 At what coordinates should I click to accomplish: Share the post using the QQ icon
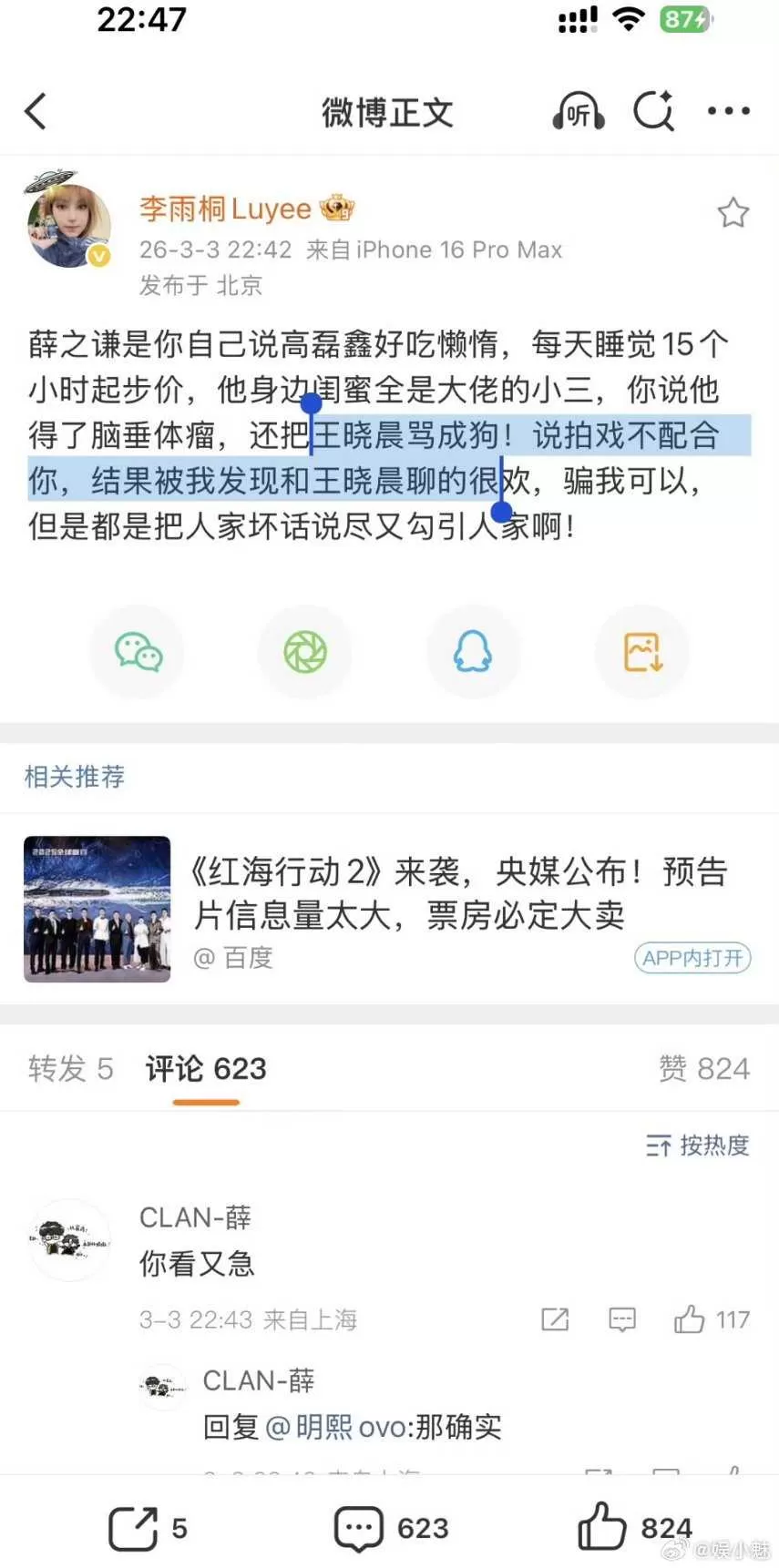click(474, 652)
